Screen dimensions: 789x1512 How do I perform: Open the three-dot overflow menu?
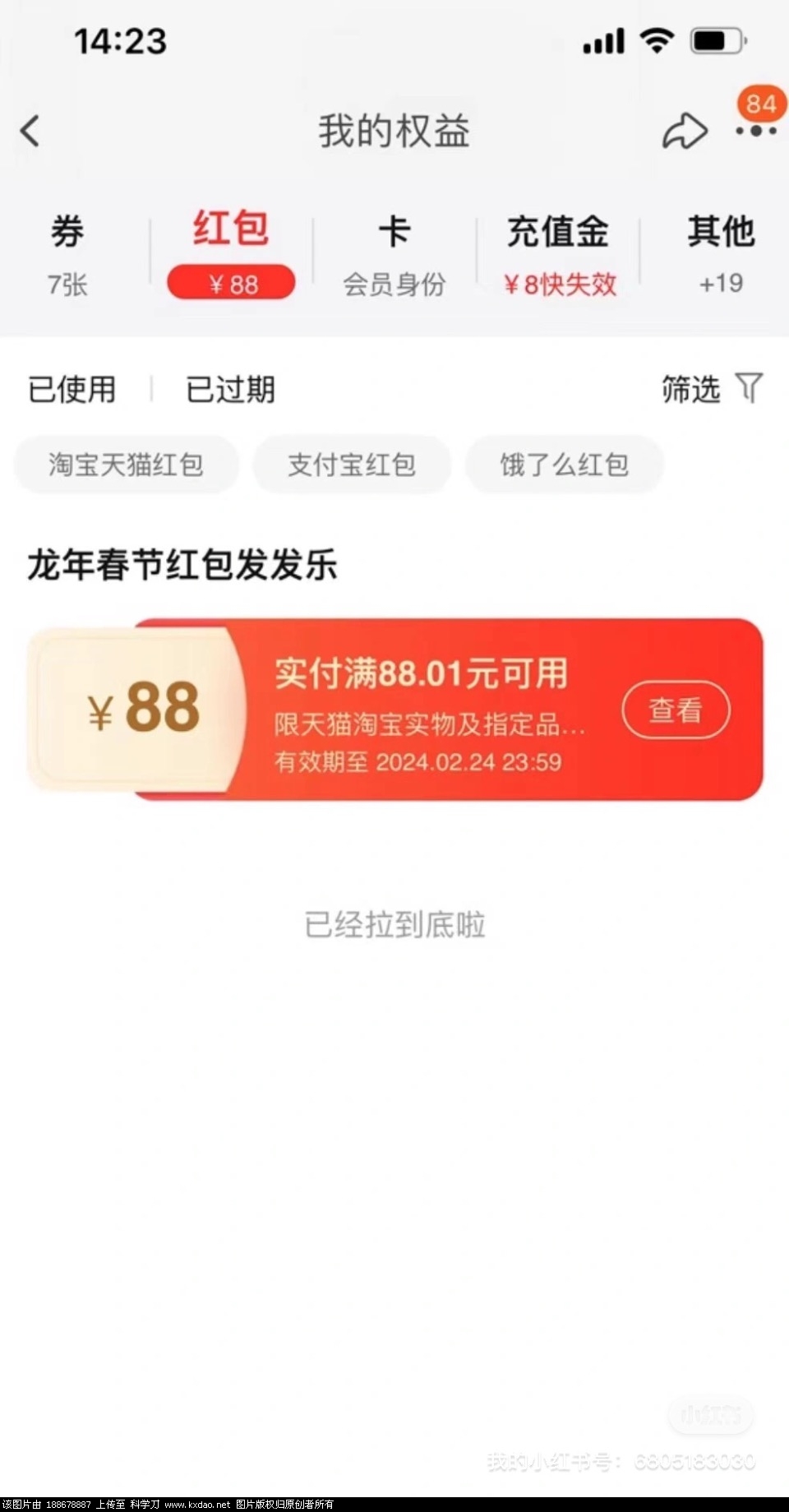tap(756, 132)
